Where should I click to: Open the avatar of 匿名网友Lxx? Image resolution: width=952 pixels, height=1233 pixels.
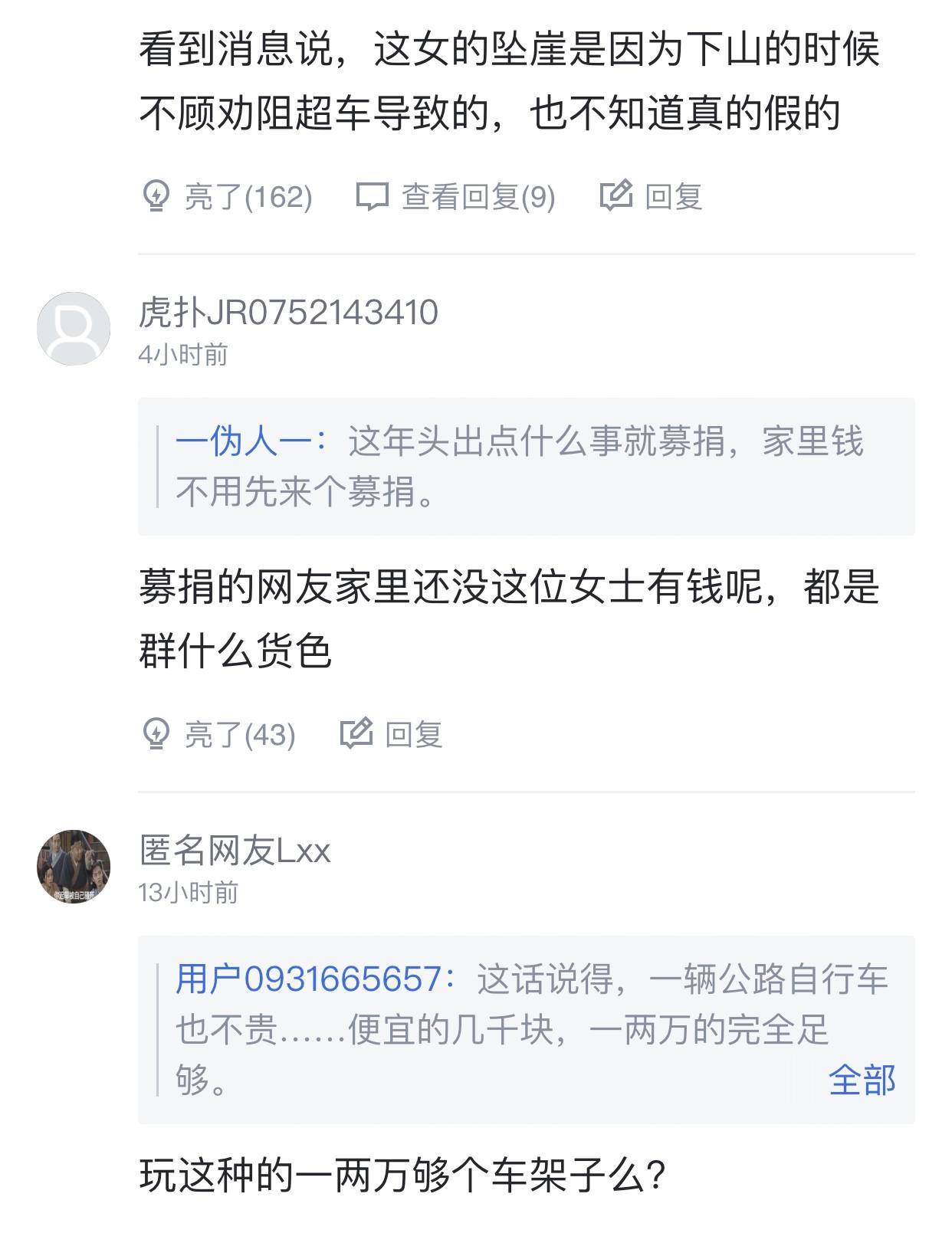pos(74,866)
